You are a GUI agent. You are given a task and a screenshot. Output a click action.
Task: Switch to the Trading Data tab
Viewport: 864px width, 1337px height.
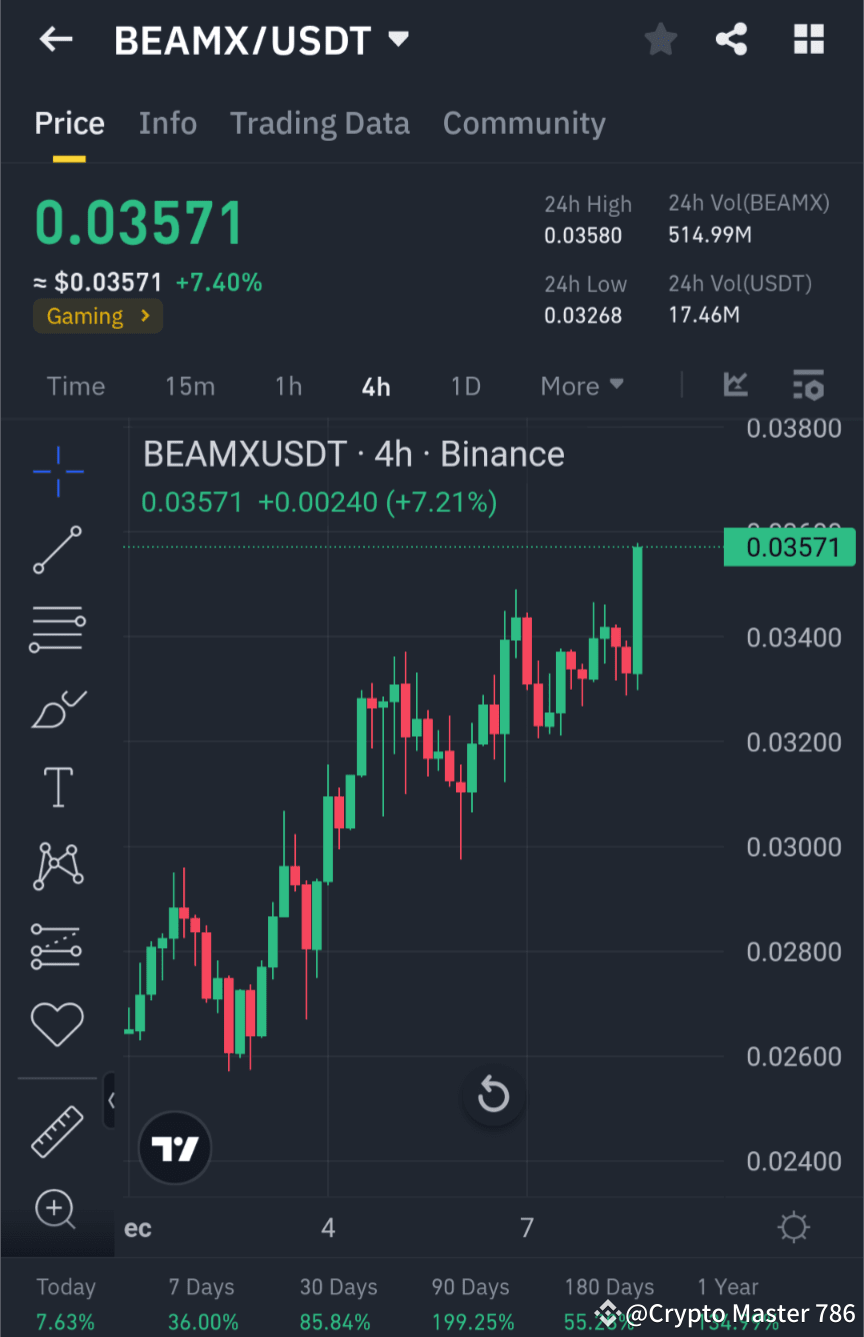[x=319, y=122]
